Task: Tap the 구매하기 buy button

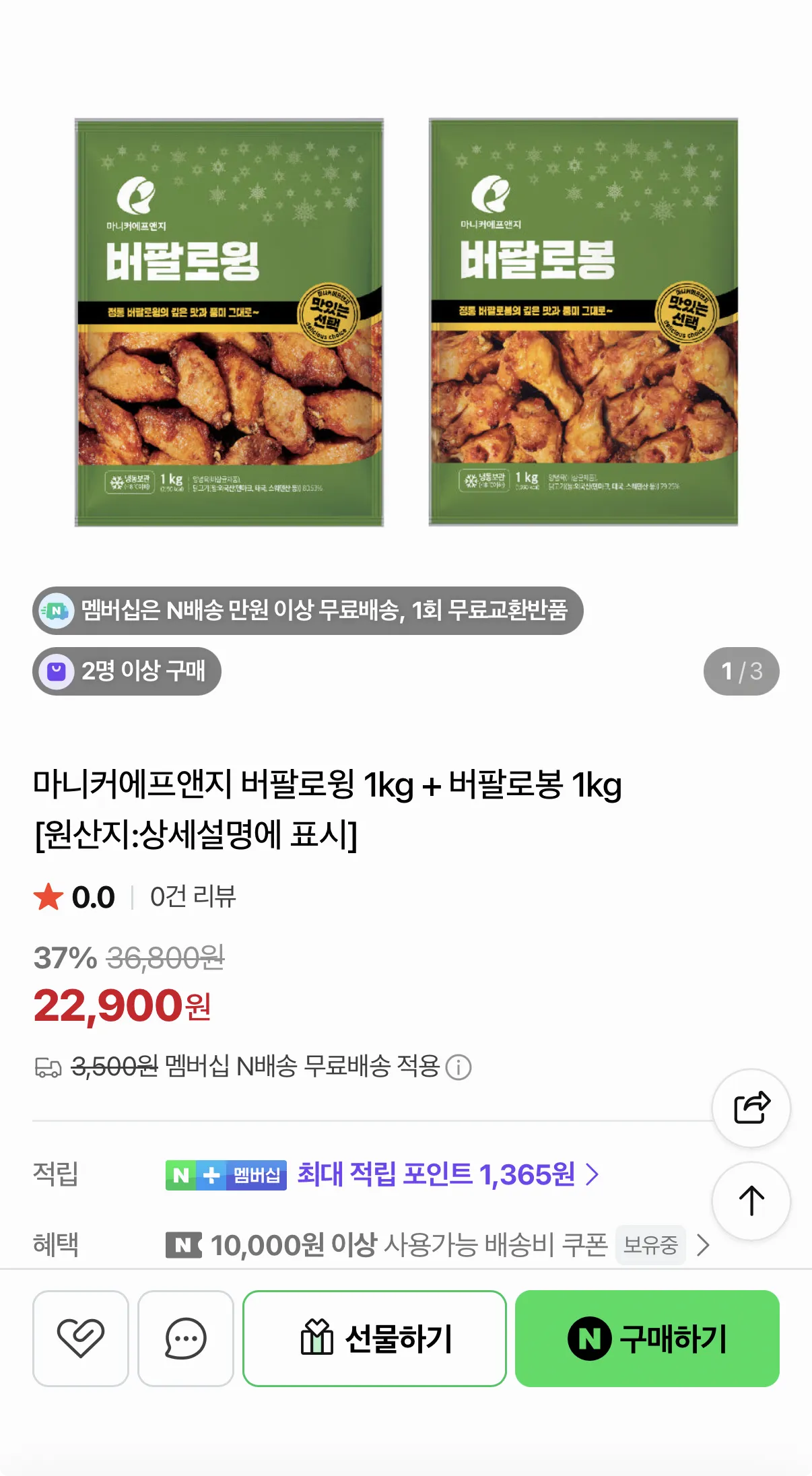Action: point(647,1338)
